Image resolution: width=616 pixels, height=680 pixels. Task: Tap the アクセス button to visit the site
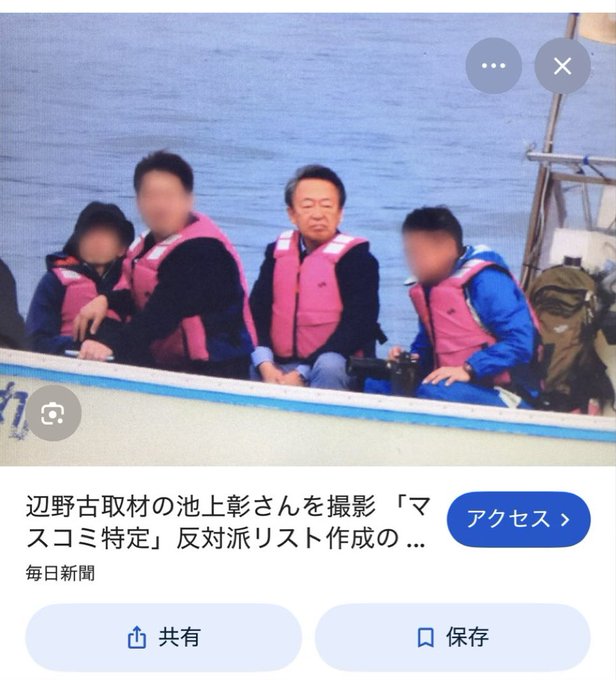tap(518, 519)
